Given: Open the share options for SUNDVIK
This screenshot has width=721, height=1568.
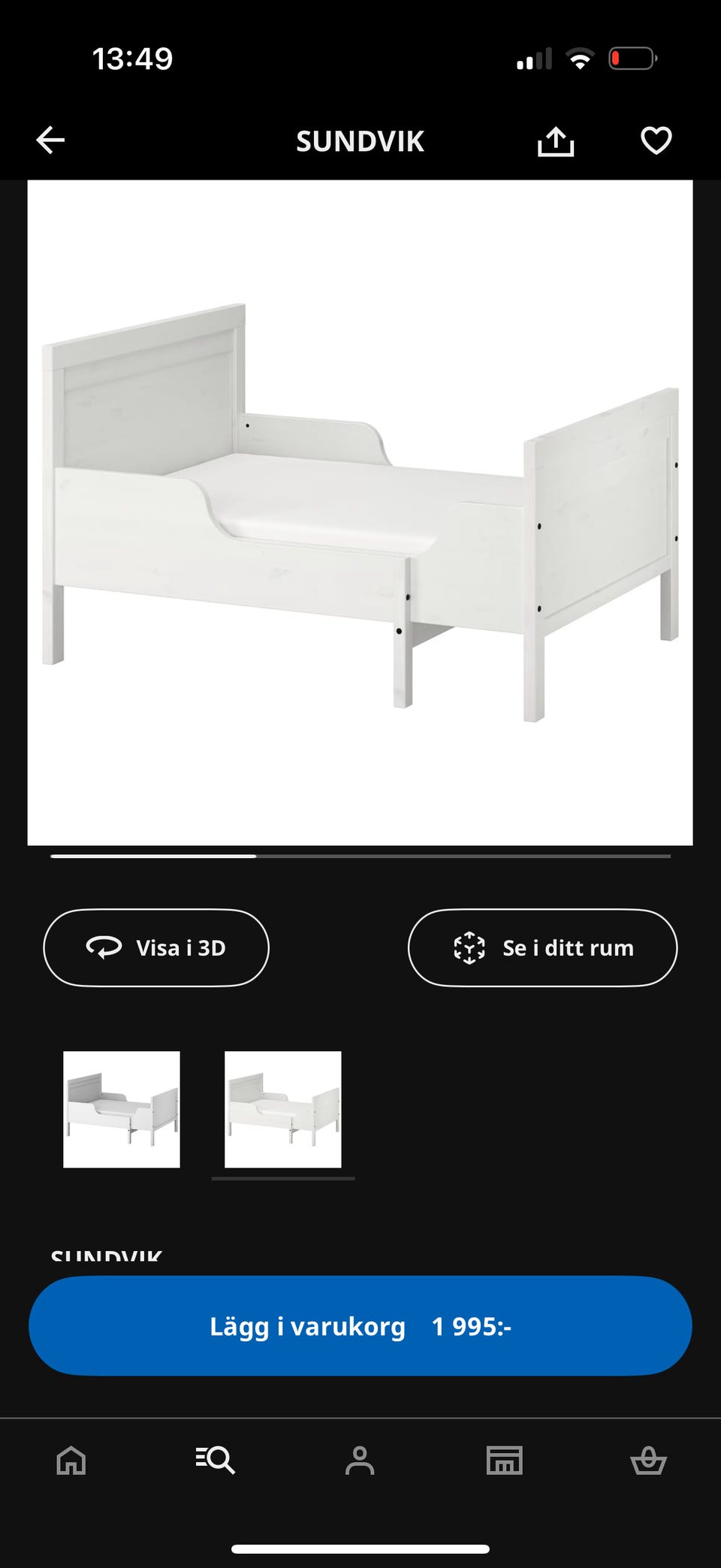Looking at the screenshot, I should (x=556, y=140).
